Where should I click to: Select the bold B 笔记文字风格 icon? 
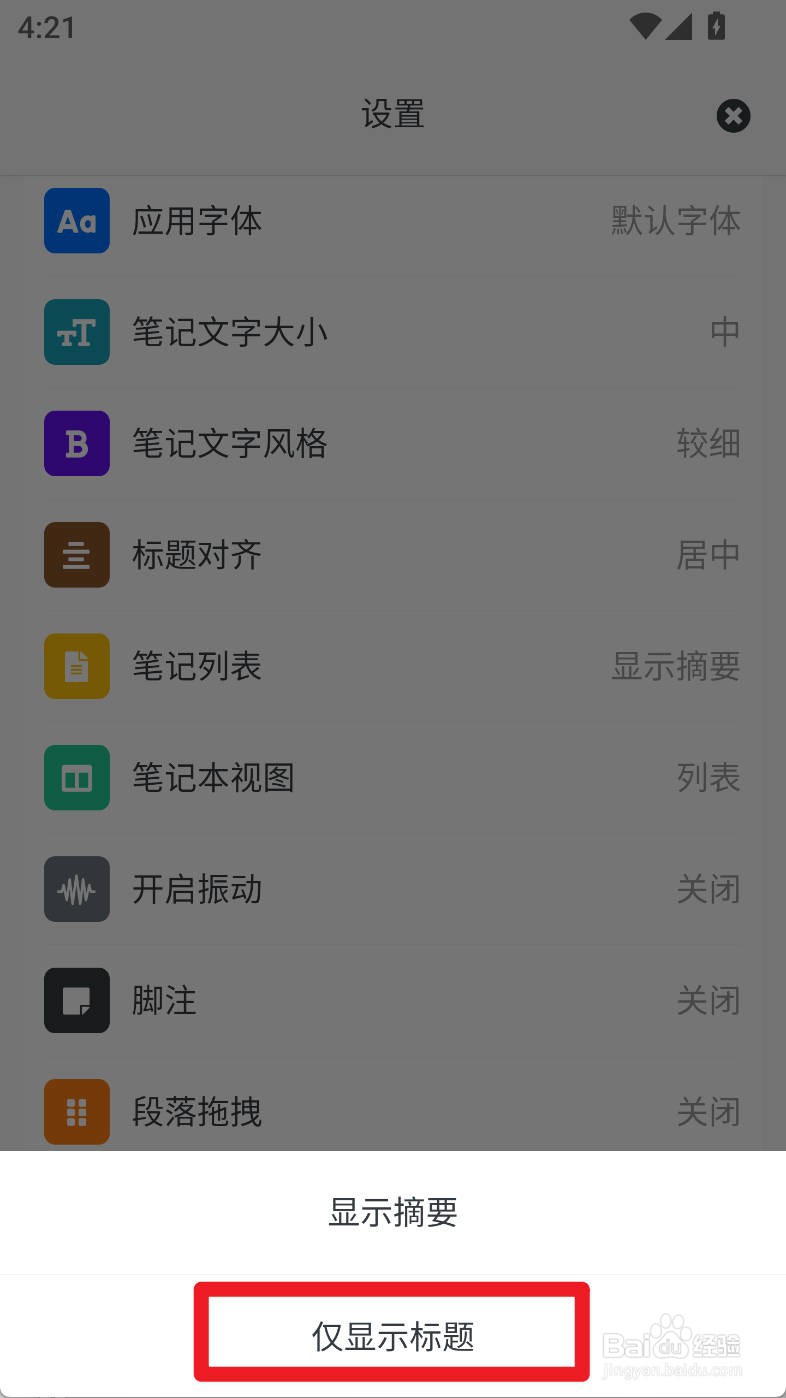pos(77,443)
